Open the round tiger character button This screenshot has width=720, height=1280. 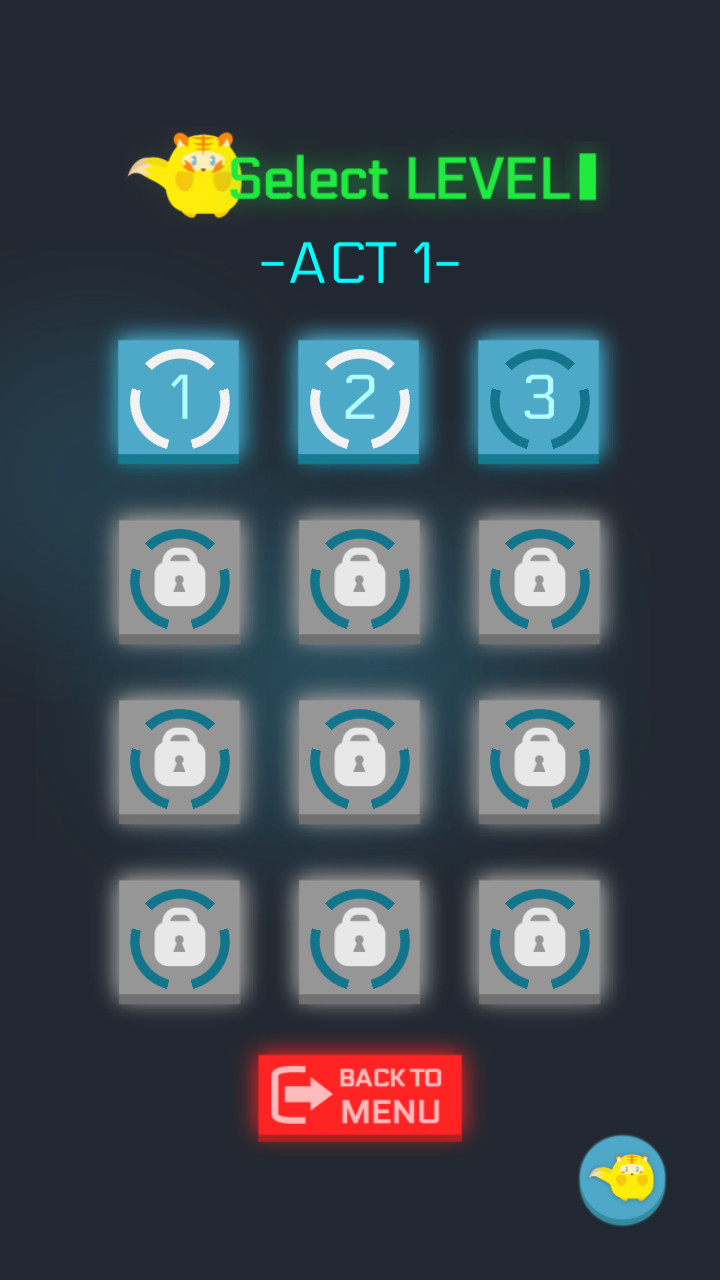[x=622, y=1178]
